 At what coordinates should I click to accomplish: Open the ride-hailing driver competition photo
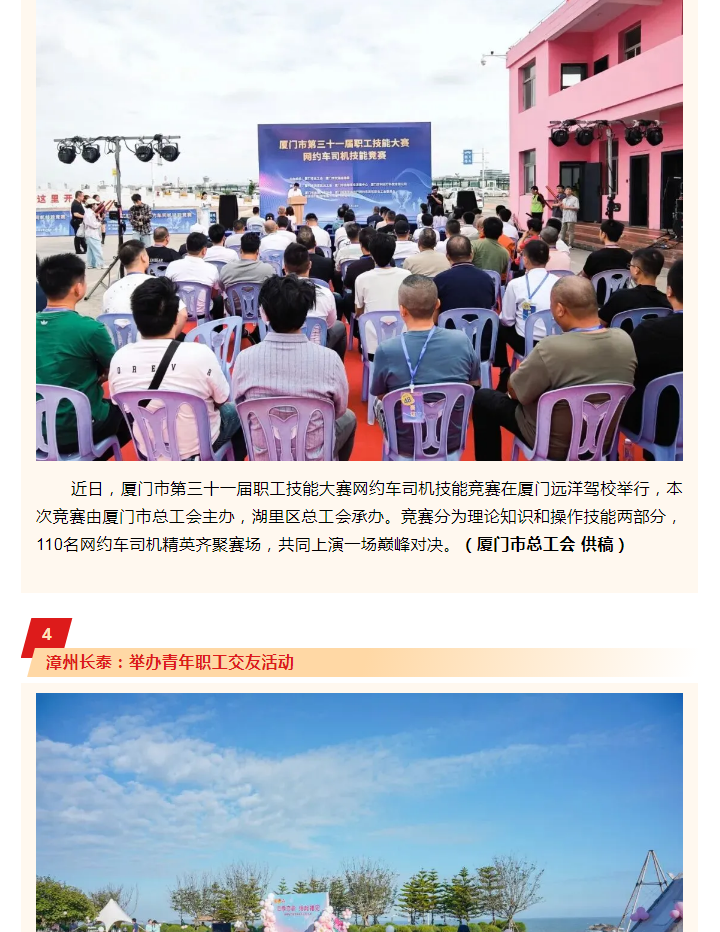pos(360,230)
